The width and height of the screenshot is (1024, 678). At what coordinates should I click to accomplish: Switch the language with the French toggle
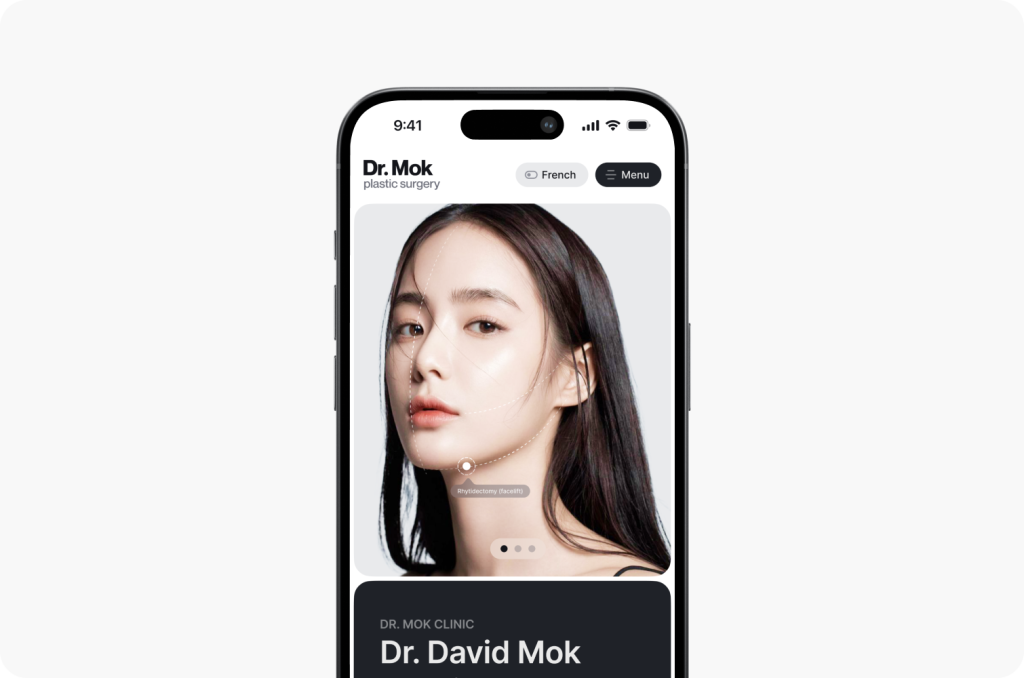click(551, 175)
